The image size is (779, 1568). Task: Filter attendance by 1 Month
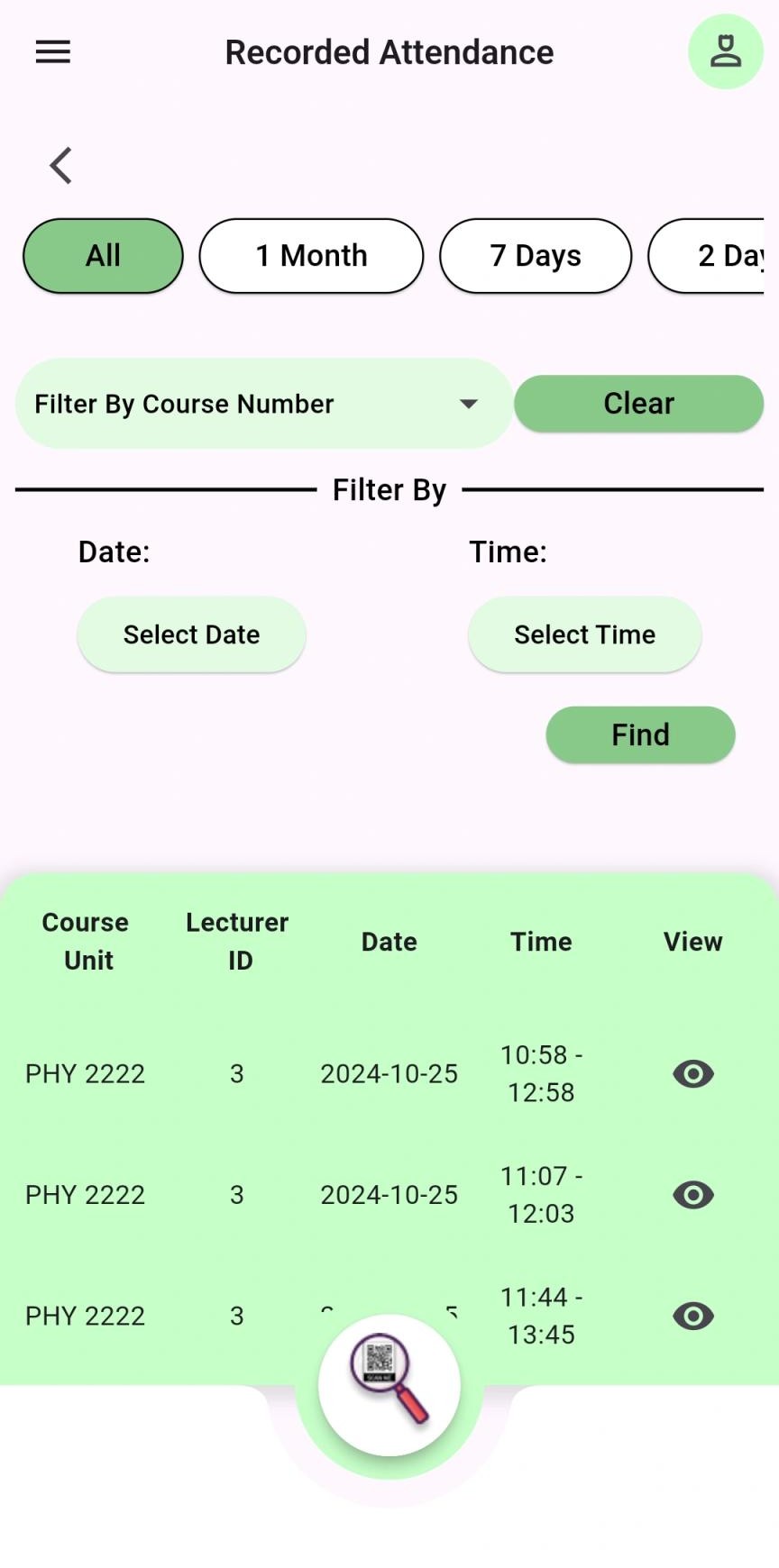click(311, 256)
